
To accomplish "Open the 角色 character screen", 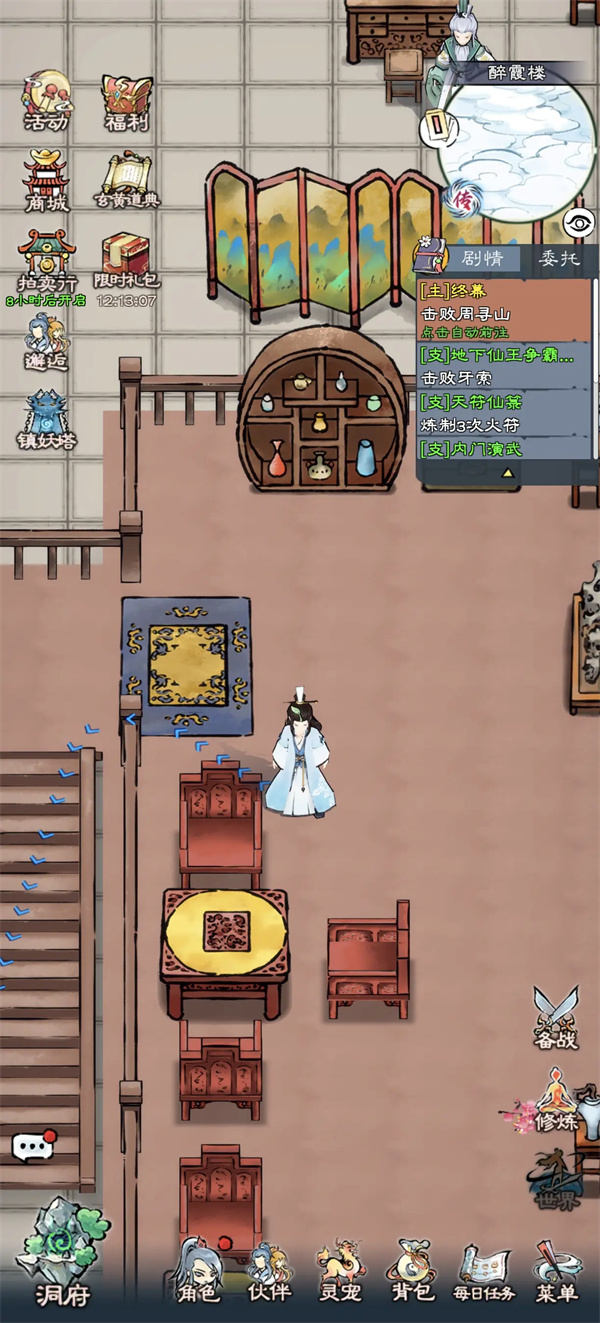I will pos(196,1271).
